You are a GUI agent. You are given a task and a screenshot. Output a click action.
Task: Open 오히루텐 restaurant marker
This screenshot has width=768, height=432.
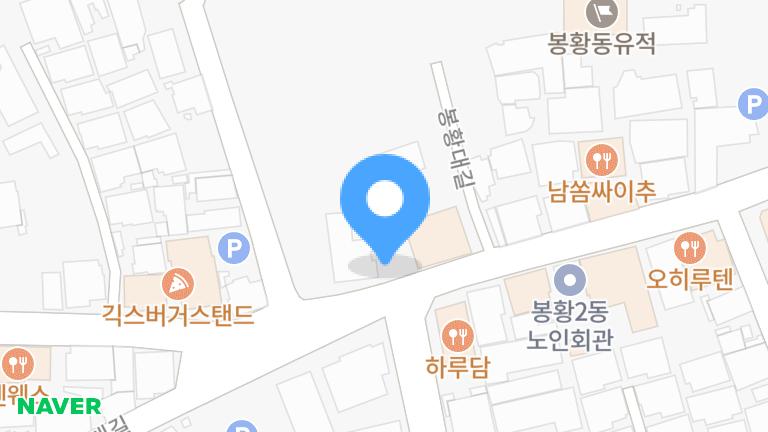coord(689,246)
